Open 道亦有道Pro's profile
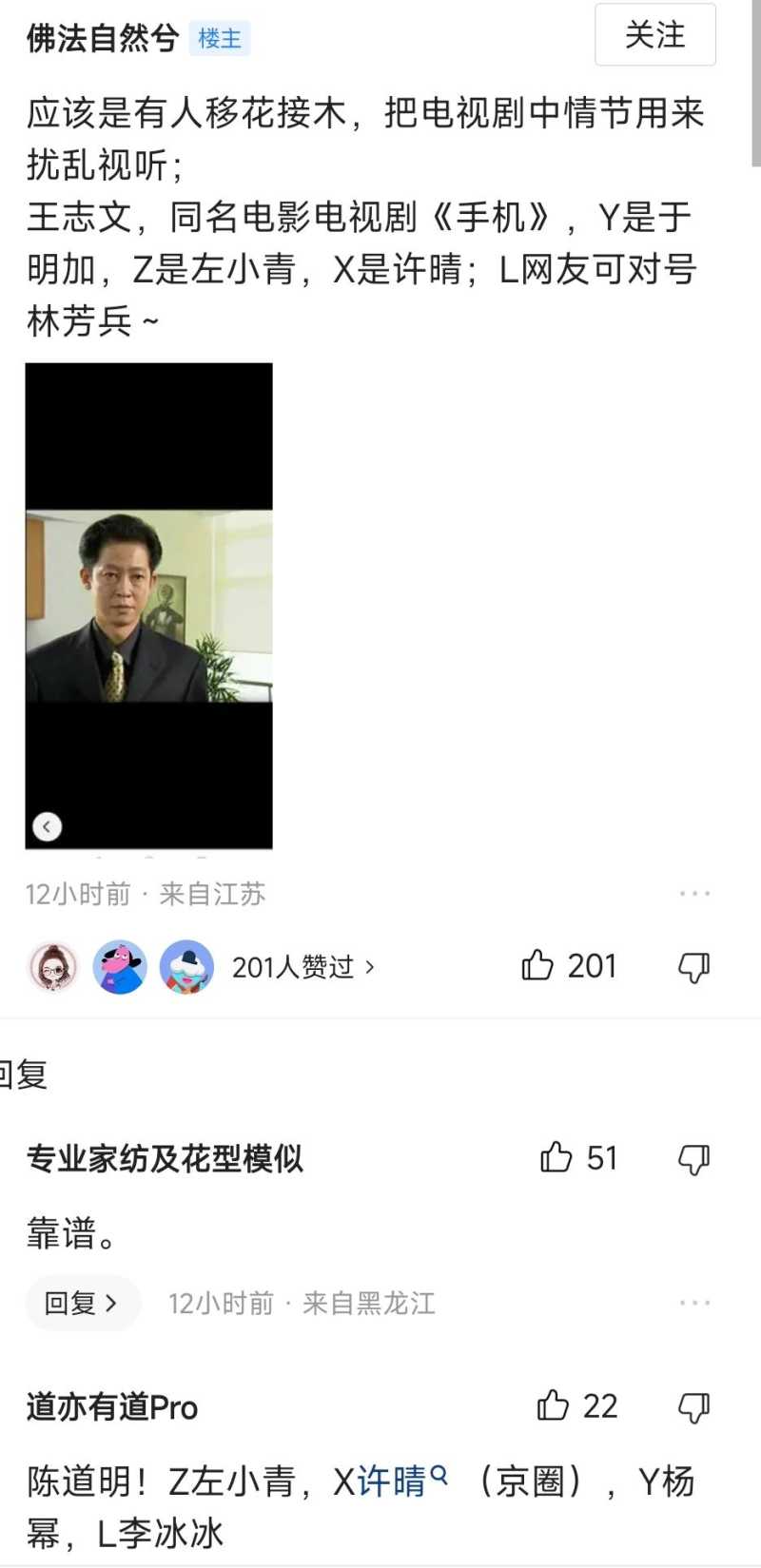Viewport: 761px width, 1568px height. coord(112,1406)
